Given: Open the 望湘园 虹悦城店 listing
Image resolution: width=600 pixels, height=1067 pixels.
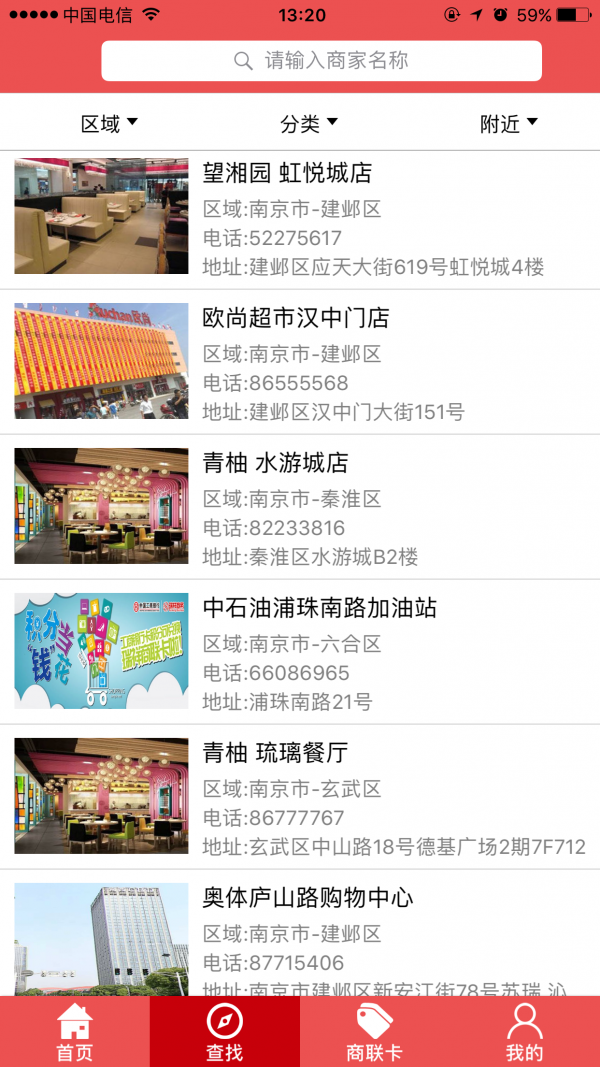Looking at the screenshot, I should click(x=300, y=217).
